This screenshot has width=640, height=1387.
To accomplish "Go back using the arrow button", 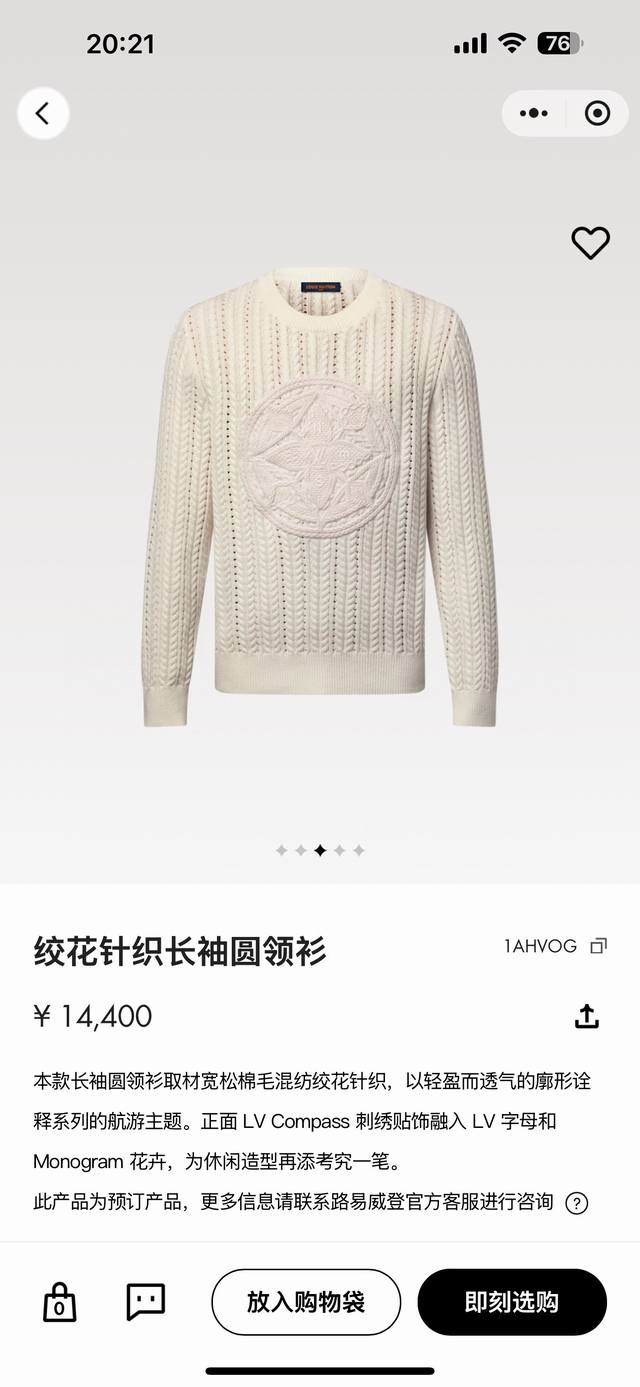I will (x=43, y=114).
